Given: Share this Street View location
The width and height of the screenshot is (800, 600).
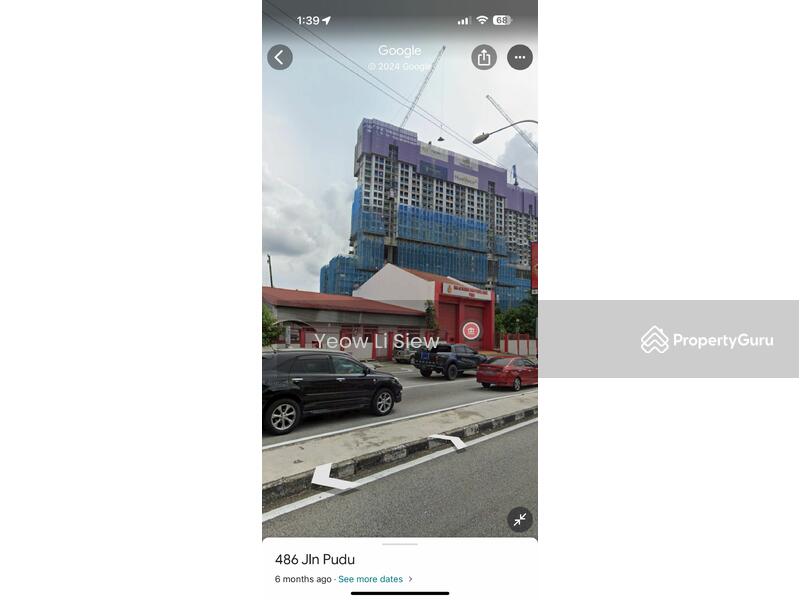Looking at the screenshot, I should click(x=484, y=57).
